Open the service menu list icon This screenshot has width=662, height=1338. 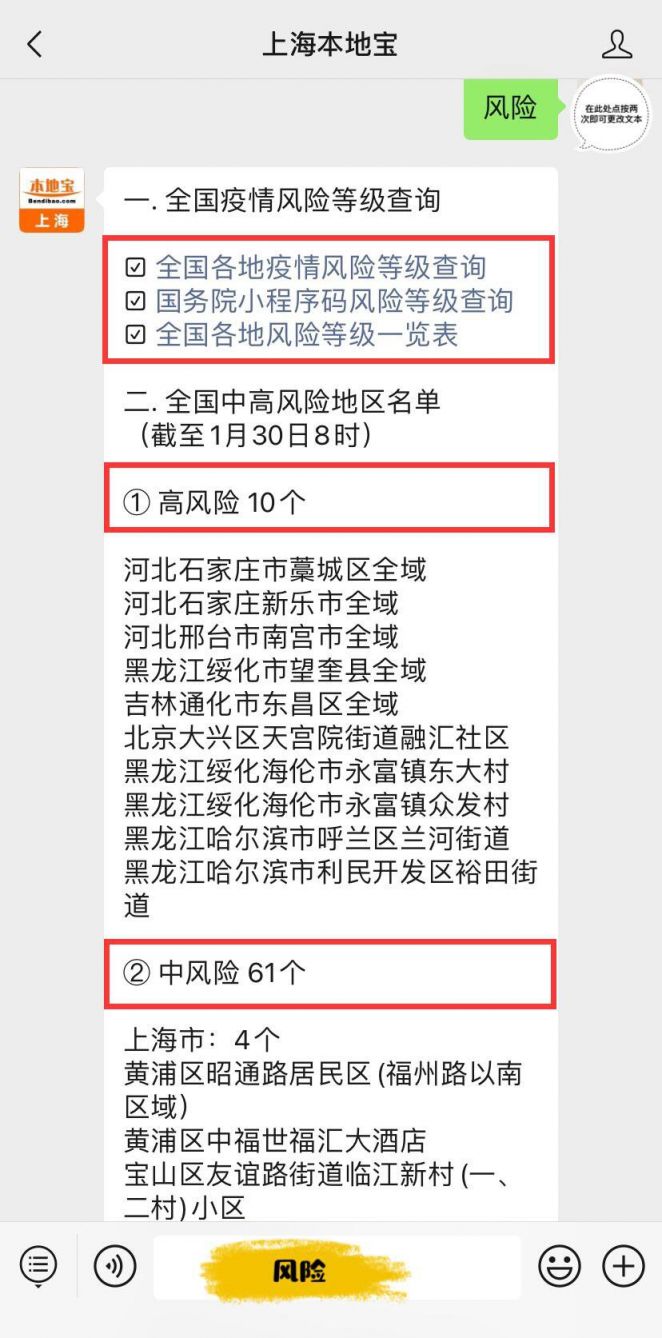click(39, 1267)
